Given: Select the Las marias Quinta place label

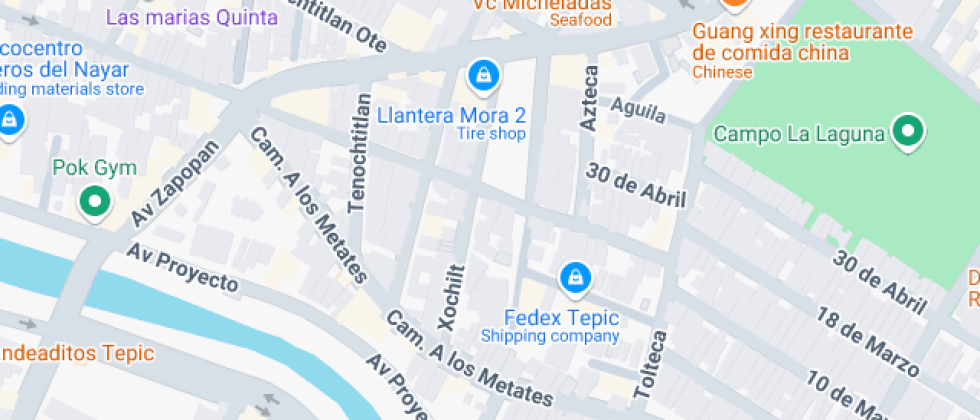Looking at the screenshot, I should pos(191,17).
